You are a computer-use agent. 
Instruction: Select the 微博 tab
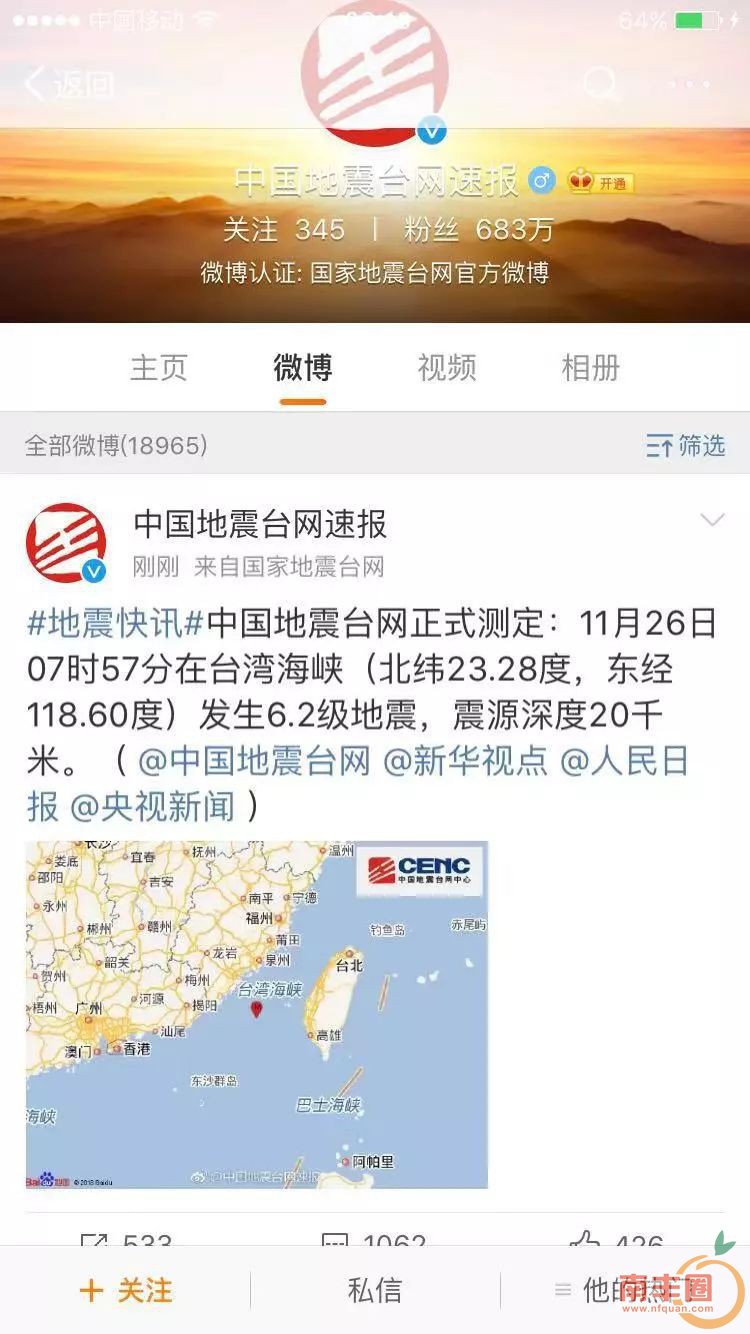tap(303, 368)
